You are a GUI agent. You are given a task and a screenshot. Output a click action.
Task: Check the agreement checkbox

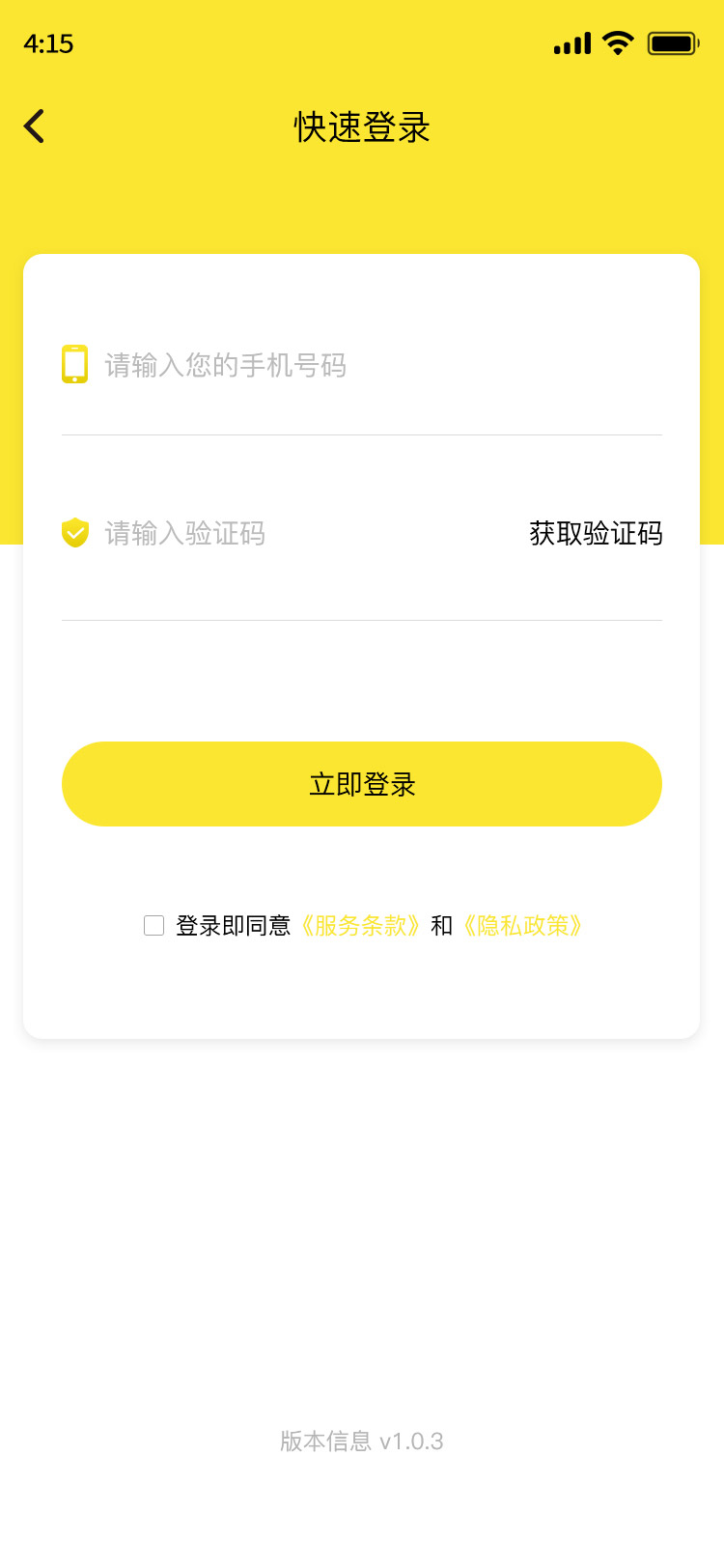pyautogui.click(x=153, y=926)
